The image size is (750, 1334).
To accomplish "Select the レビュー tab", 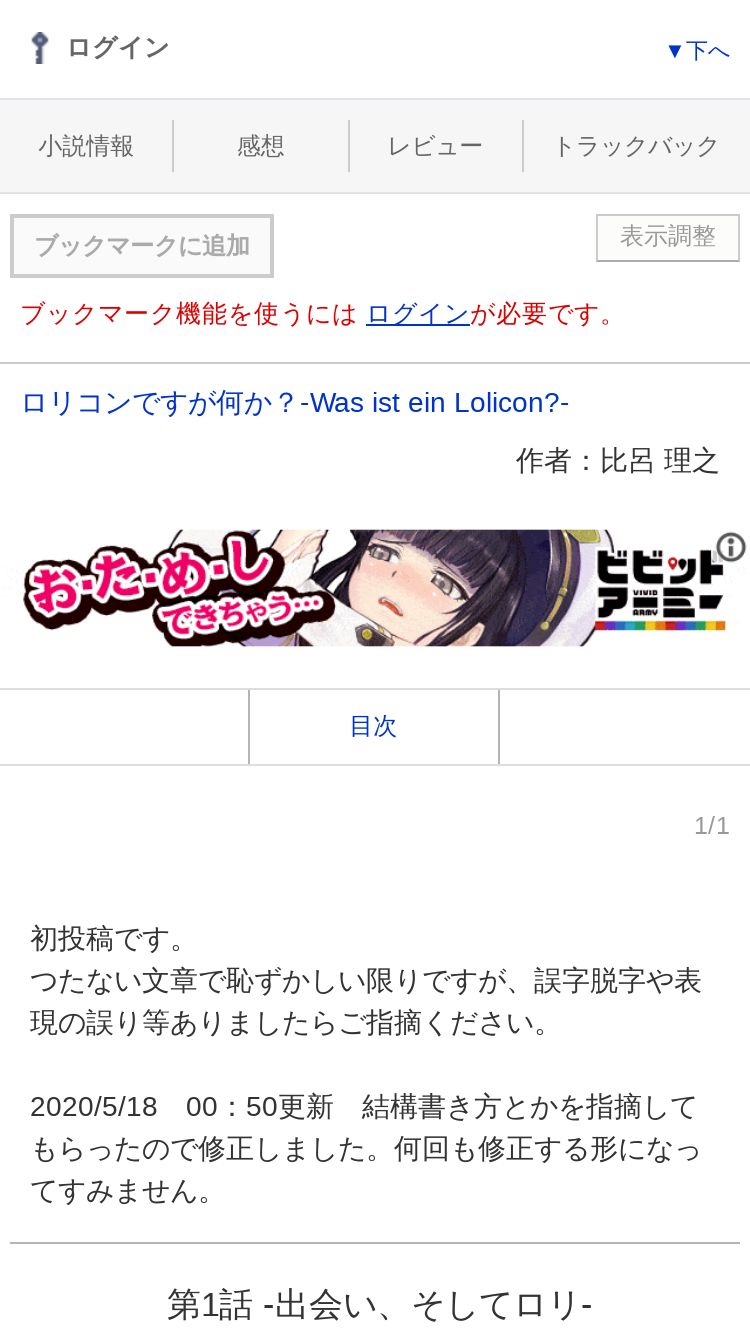I will [x=435, y=146].
